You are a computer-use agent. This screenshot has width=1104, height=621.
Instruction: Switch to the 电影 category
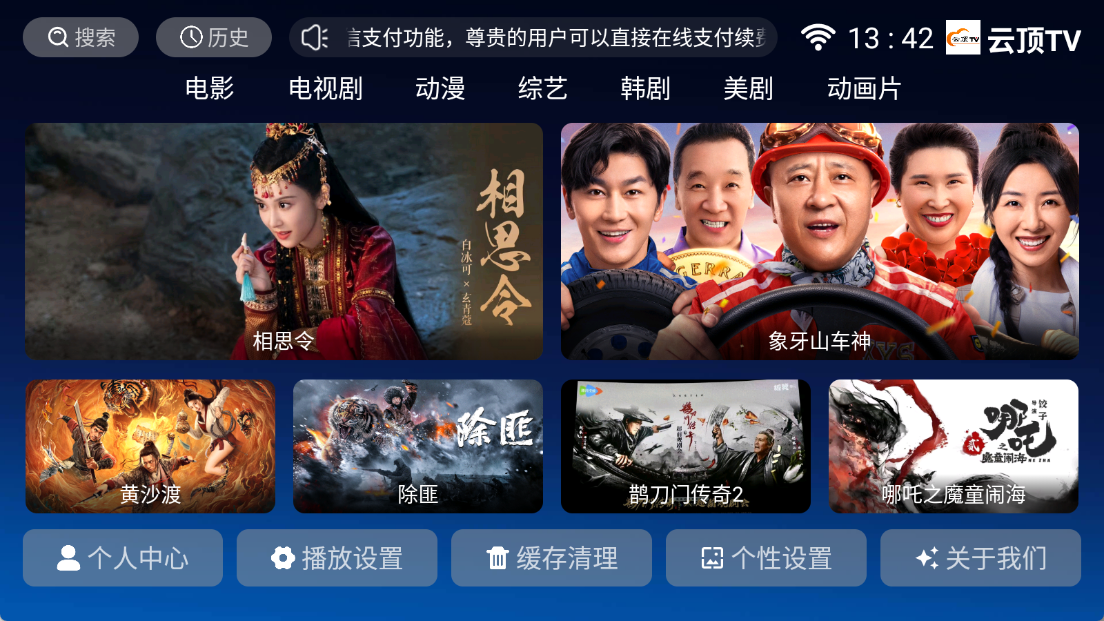tap(210, 89)
